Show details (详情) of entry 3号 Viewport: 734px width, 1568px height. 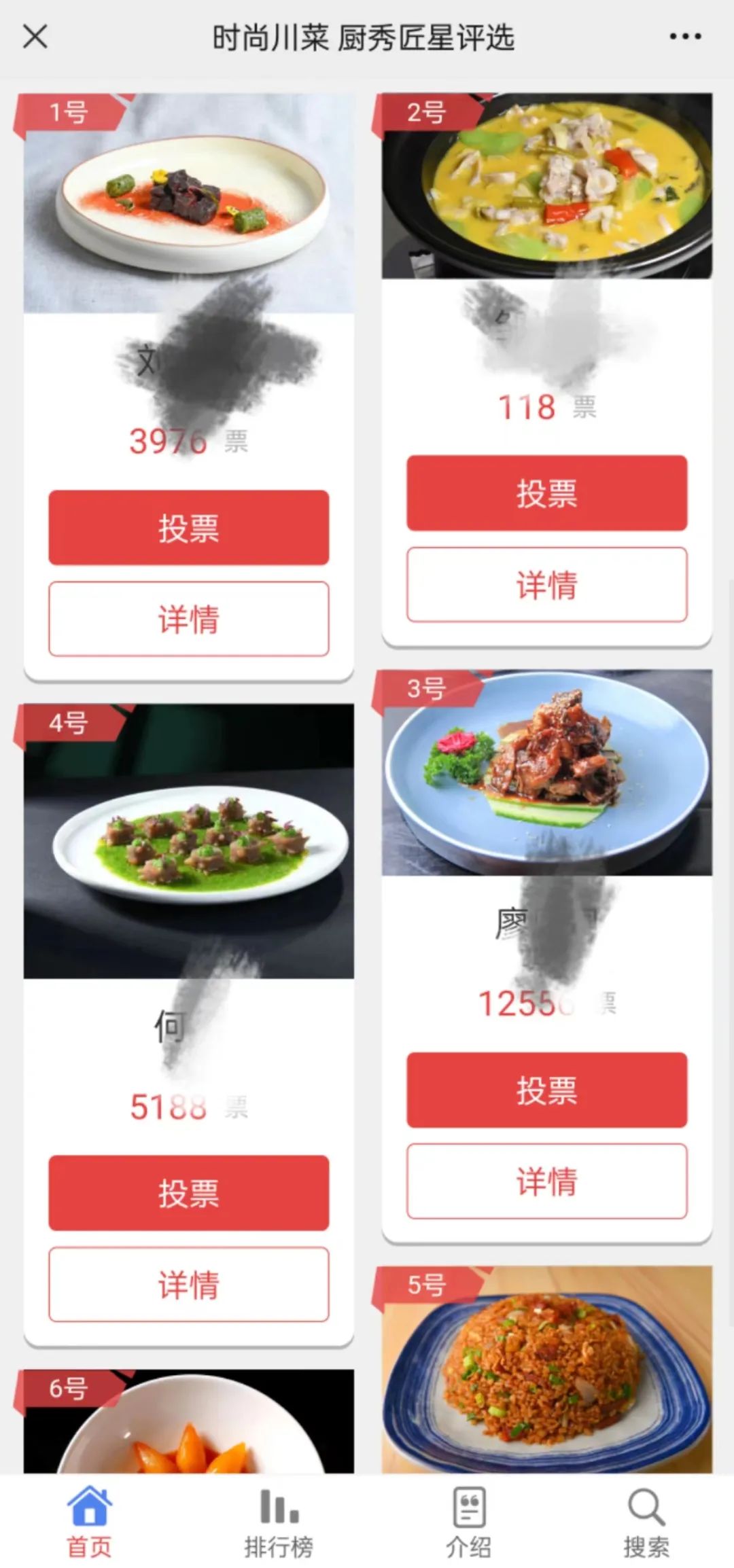(x=546, y=1181)
